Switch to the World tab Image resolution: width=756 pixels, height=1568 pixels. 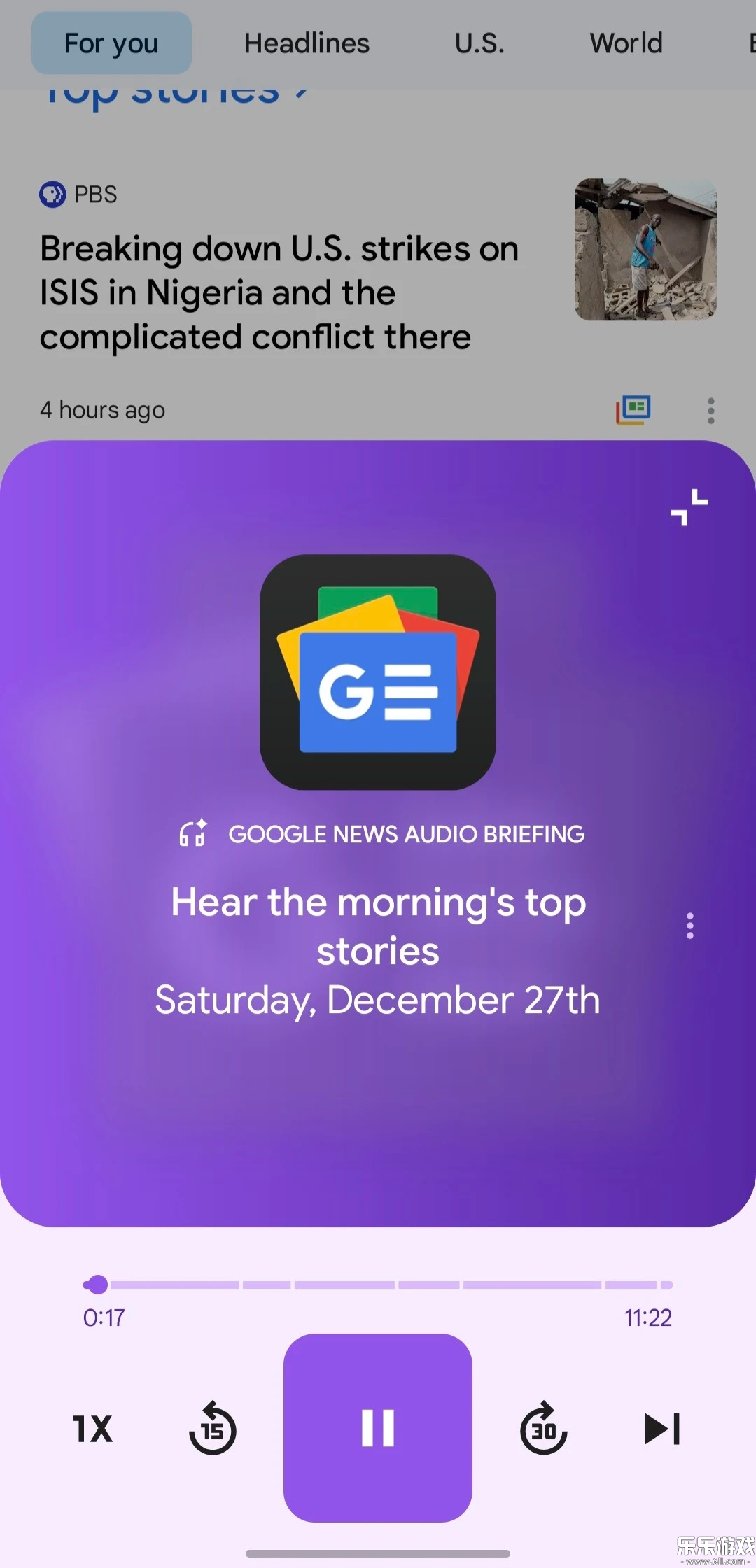click(625, 43)
